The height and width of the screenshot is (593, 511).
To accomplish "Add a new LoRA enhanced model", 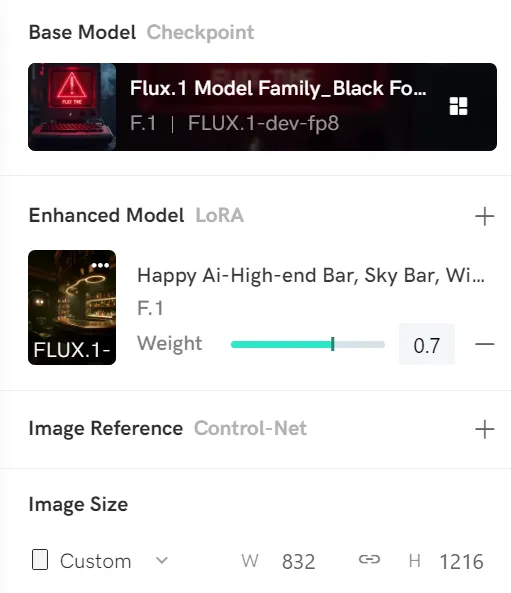I will [x=485, y=216].
